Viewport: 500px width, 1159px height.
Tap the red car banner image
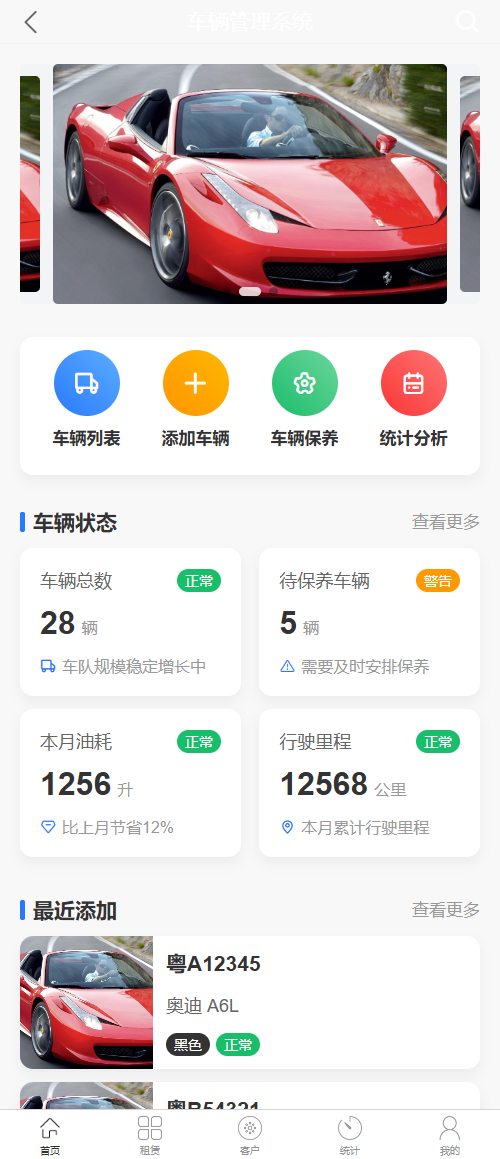point(250,184)
